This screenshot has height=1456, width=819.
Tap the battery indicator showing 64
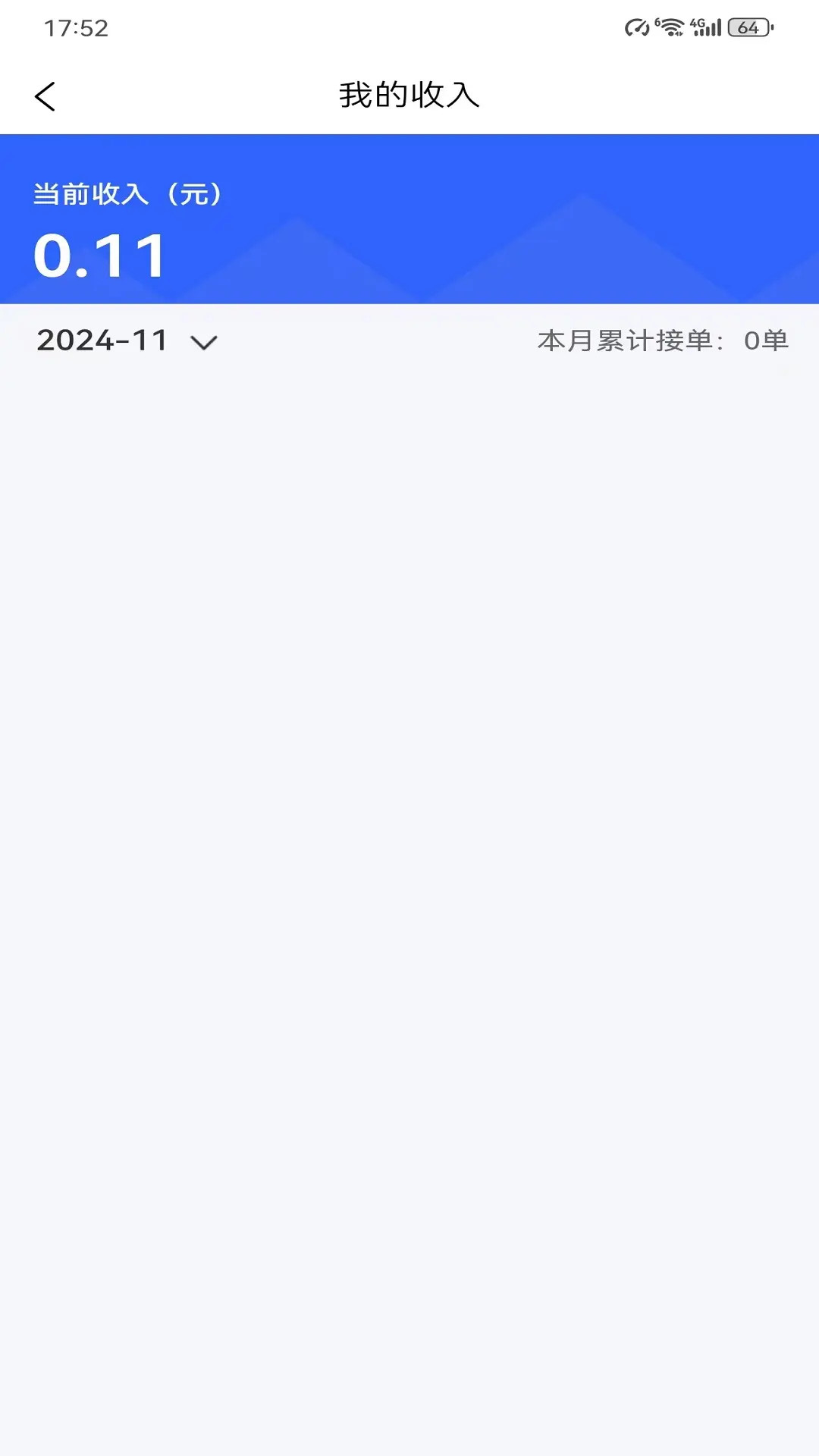(745, 29)
